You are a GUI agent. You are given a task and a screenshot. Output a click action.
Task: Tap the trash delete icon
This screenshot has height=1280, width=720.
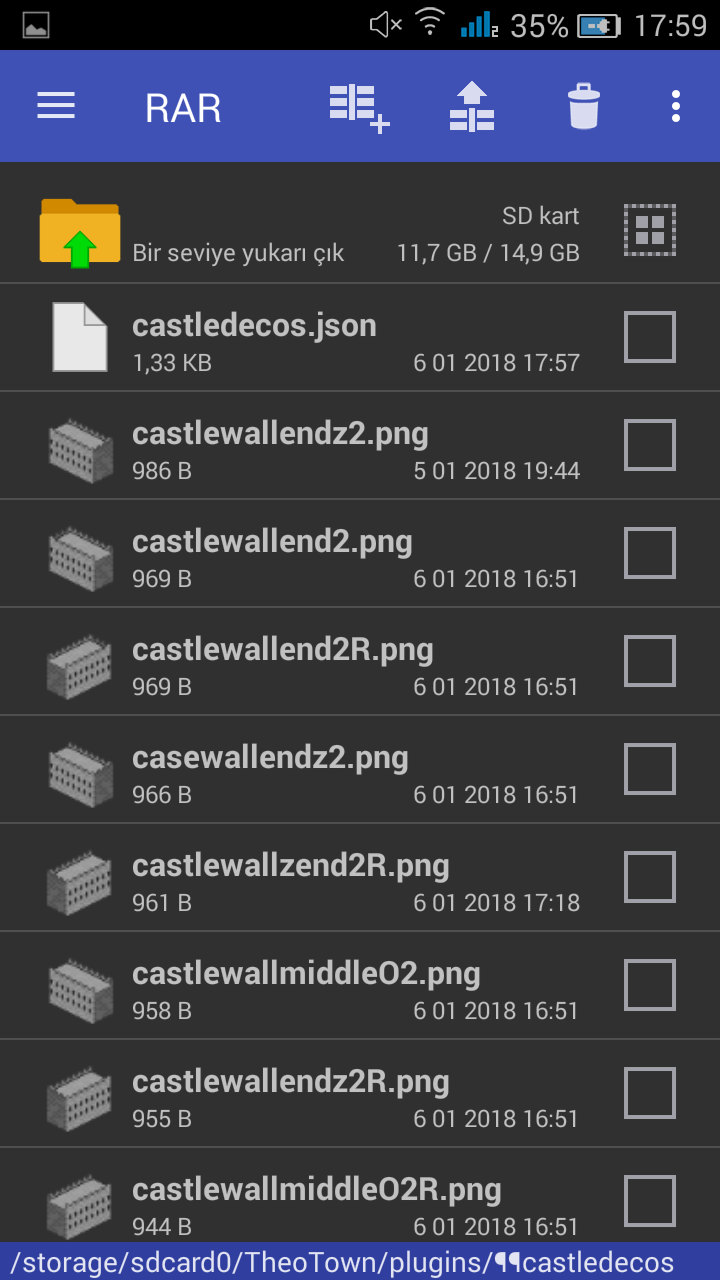[x=584, y=107]
